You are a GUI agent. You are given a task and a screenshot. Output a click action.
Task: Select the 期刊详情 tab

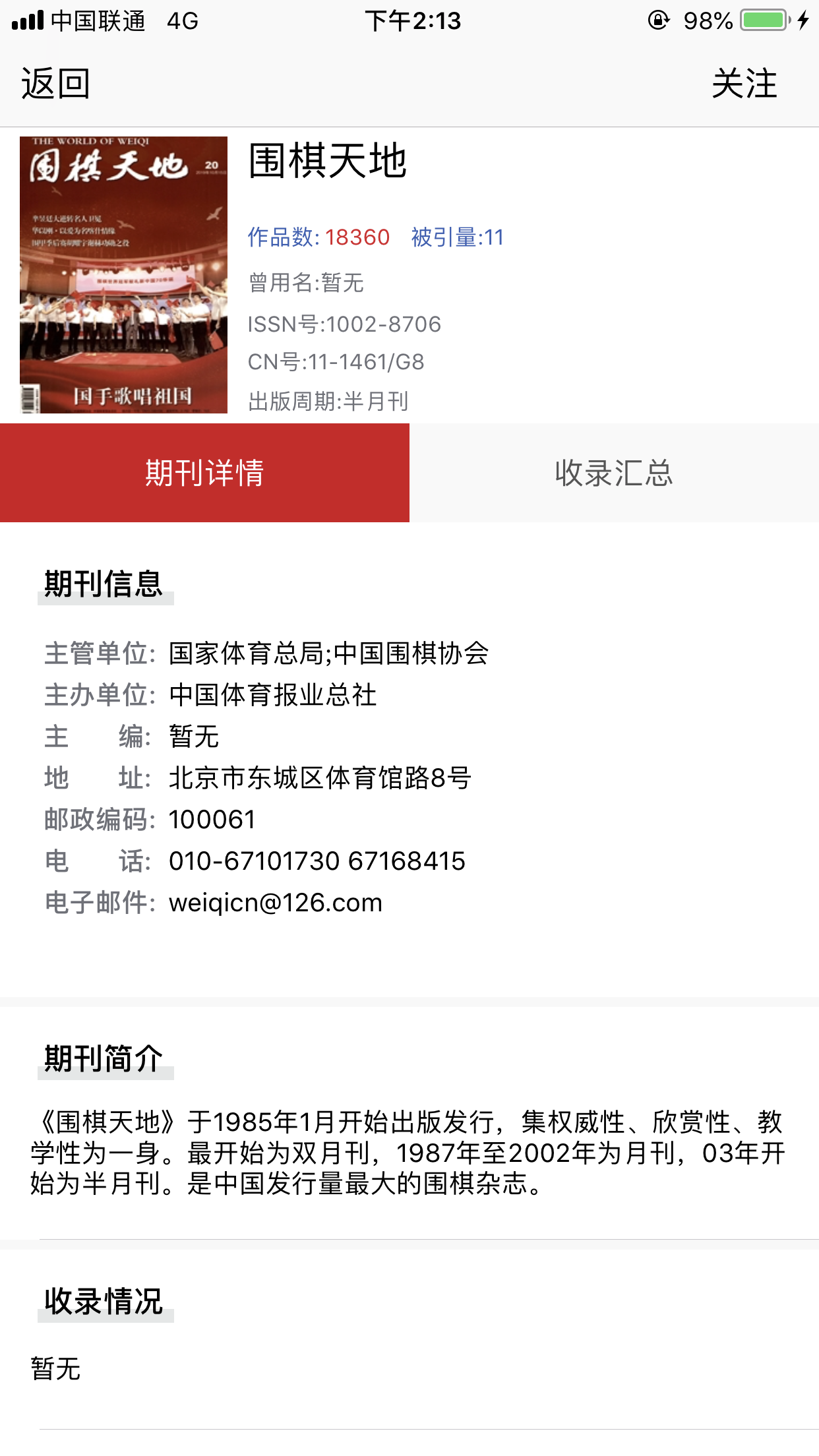[204, 473]
